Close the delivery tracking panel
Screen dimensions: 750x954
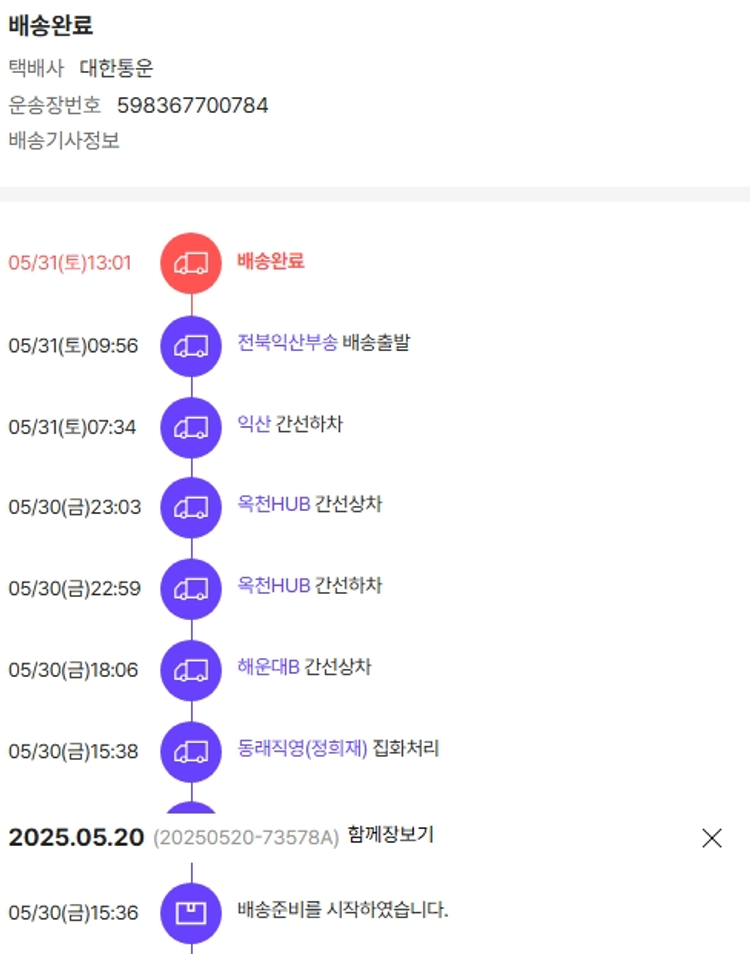(711, 838)
